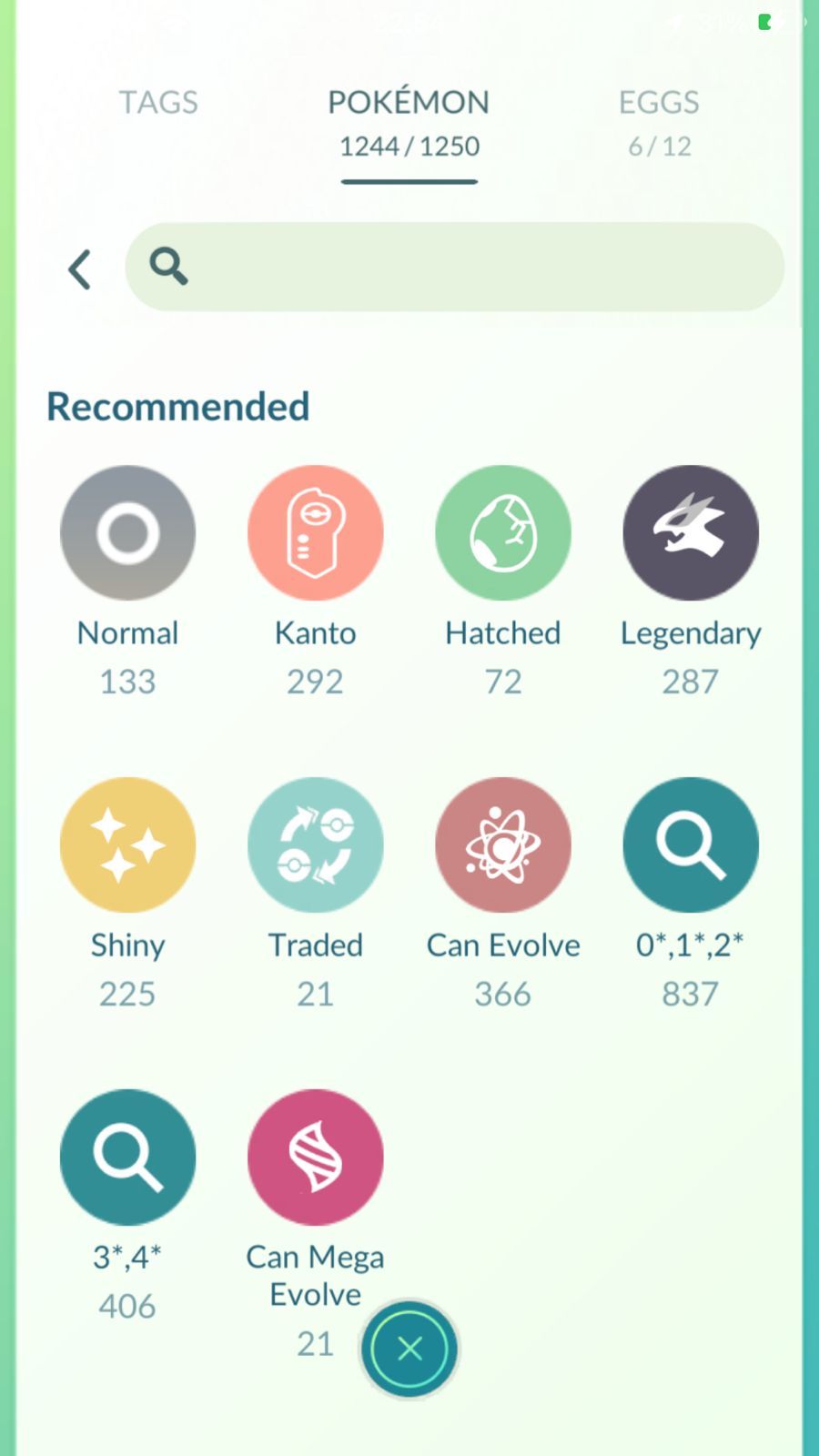Go back with the left arrow
The image size is (819, 1456).
pos(80,269)
